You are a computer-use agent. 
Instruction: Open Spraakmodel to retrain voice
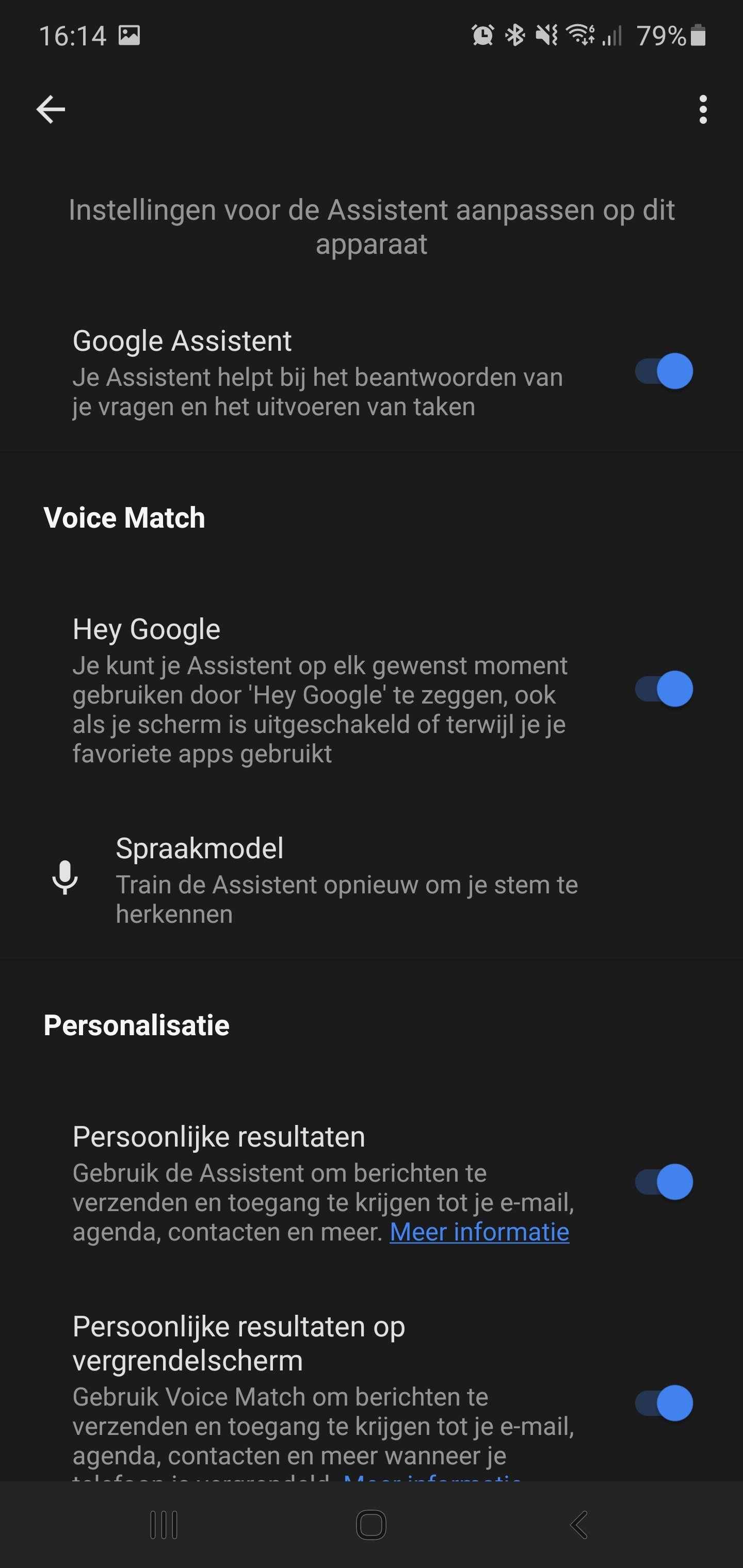tap(346, 879)
